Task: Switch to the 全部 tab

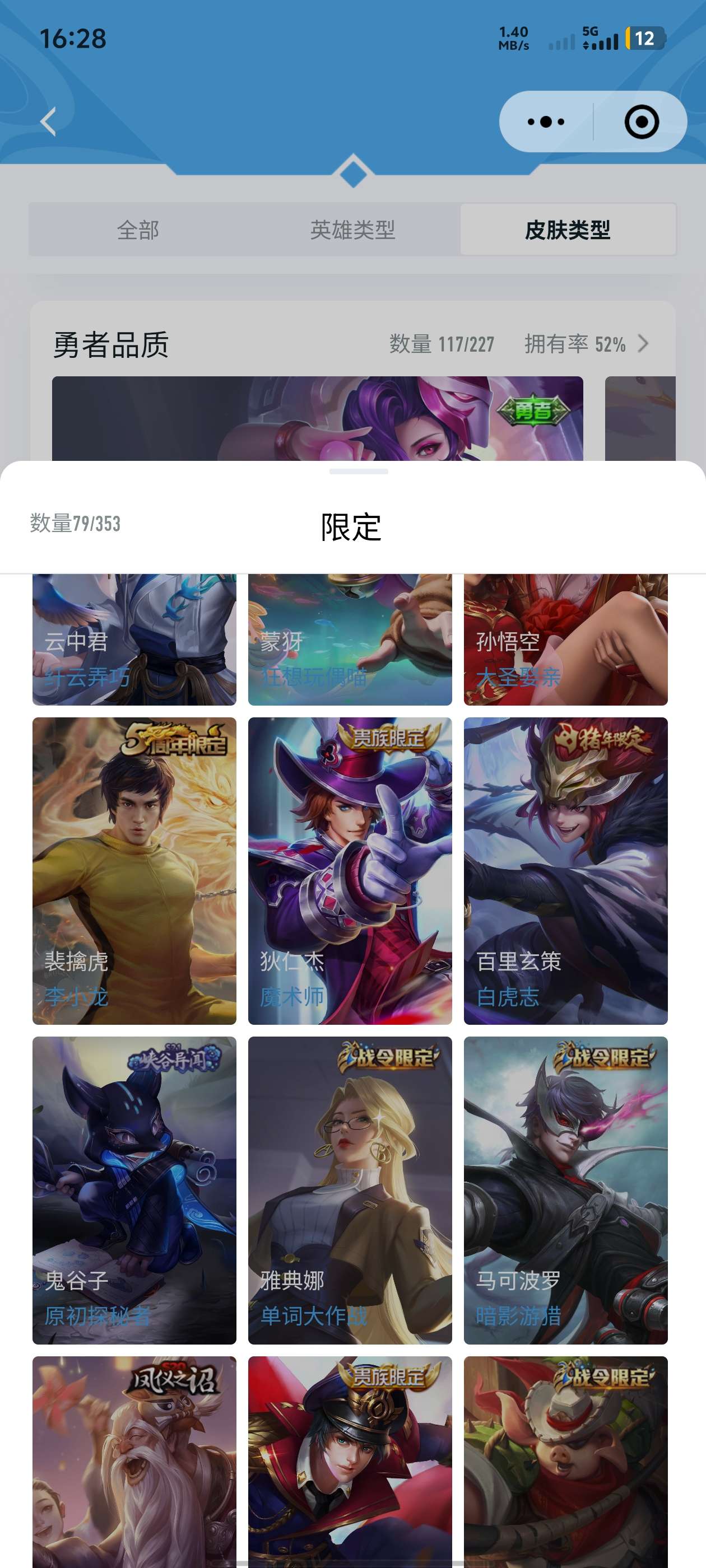Action: [138, 230]
